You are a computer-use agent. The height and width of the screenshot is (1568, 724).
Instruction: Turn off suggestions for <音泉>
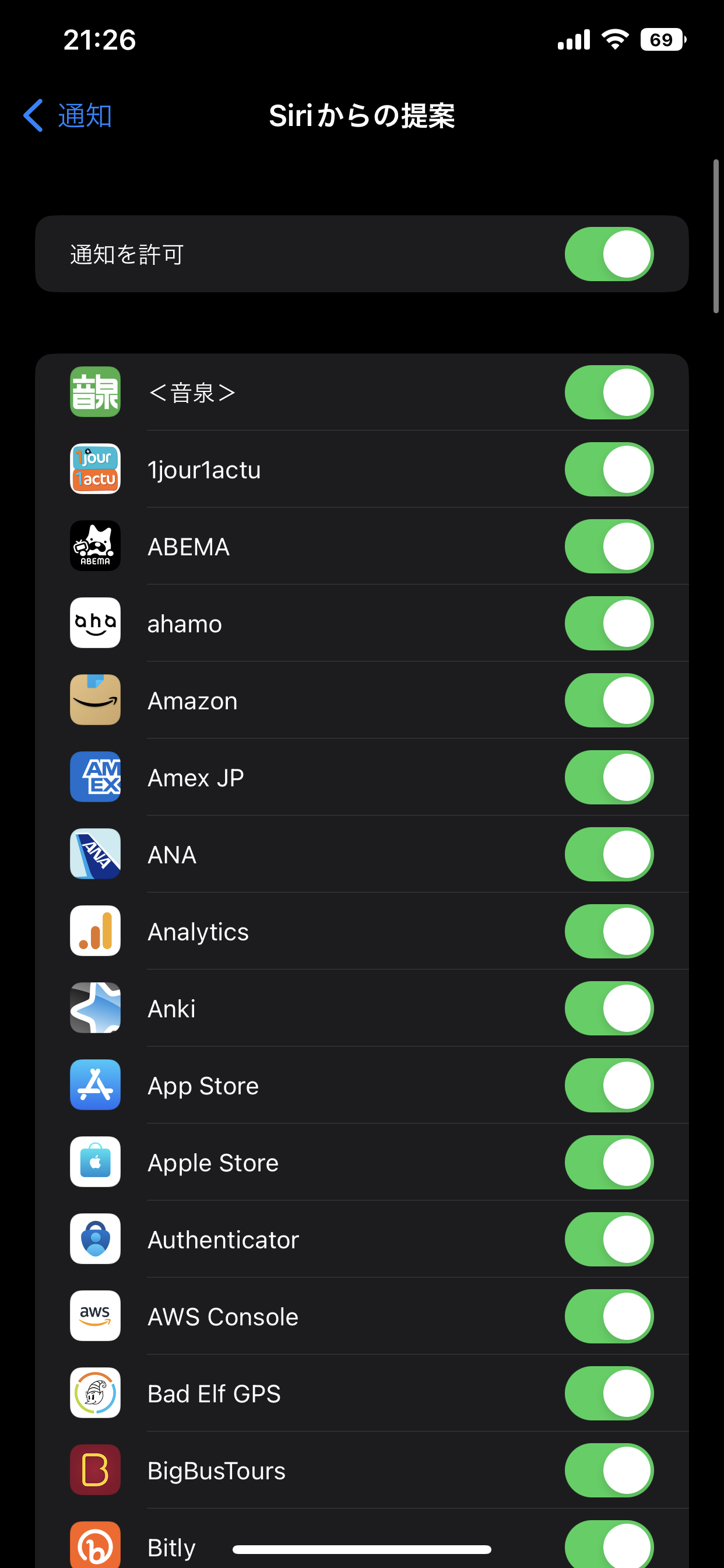(609, 393)
